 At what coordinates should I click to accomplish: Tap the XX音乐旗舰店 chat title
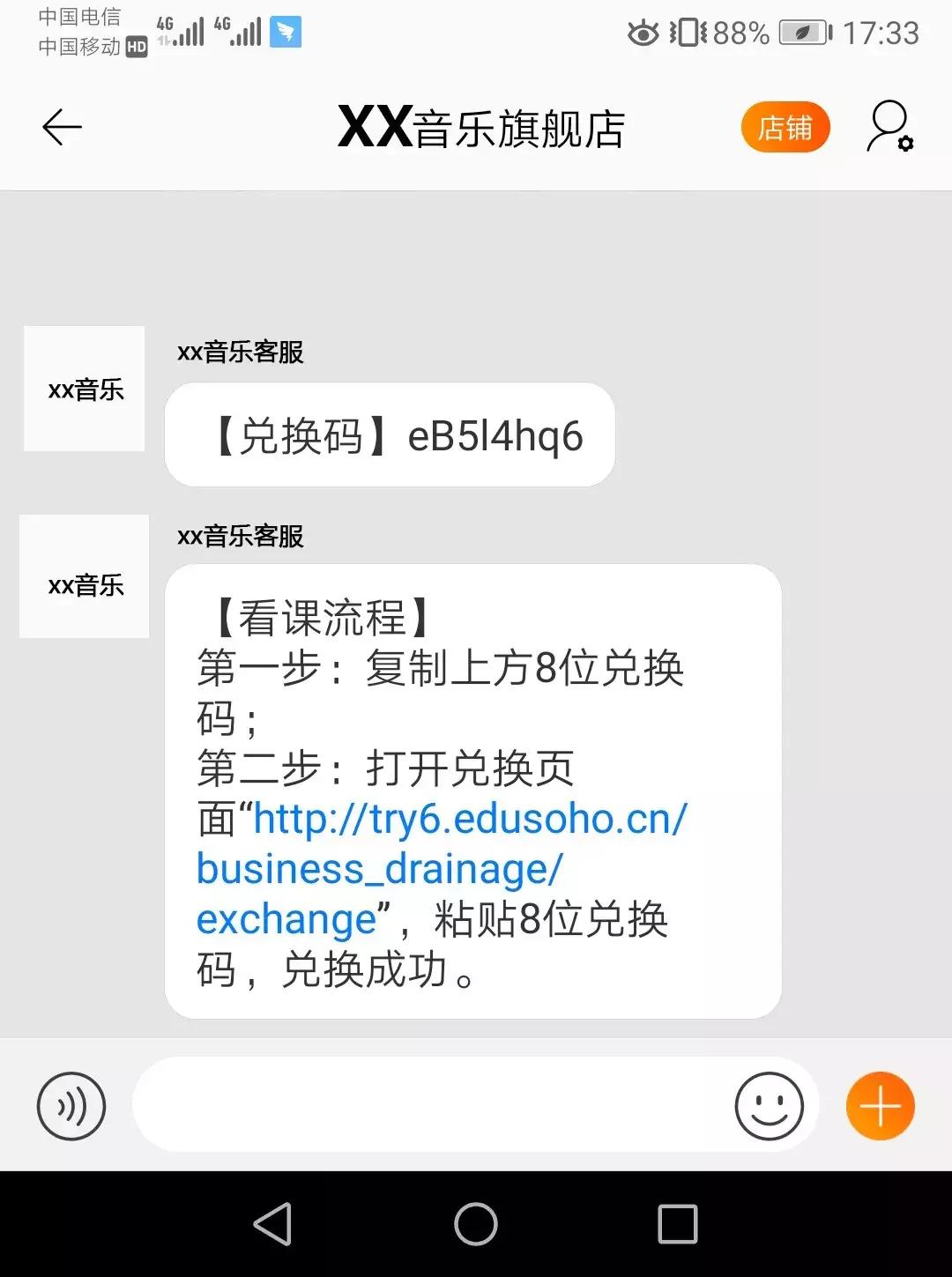pyautogui.click(x=481, y=127)
